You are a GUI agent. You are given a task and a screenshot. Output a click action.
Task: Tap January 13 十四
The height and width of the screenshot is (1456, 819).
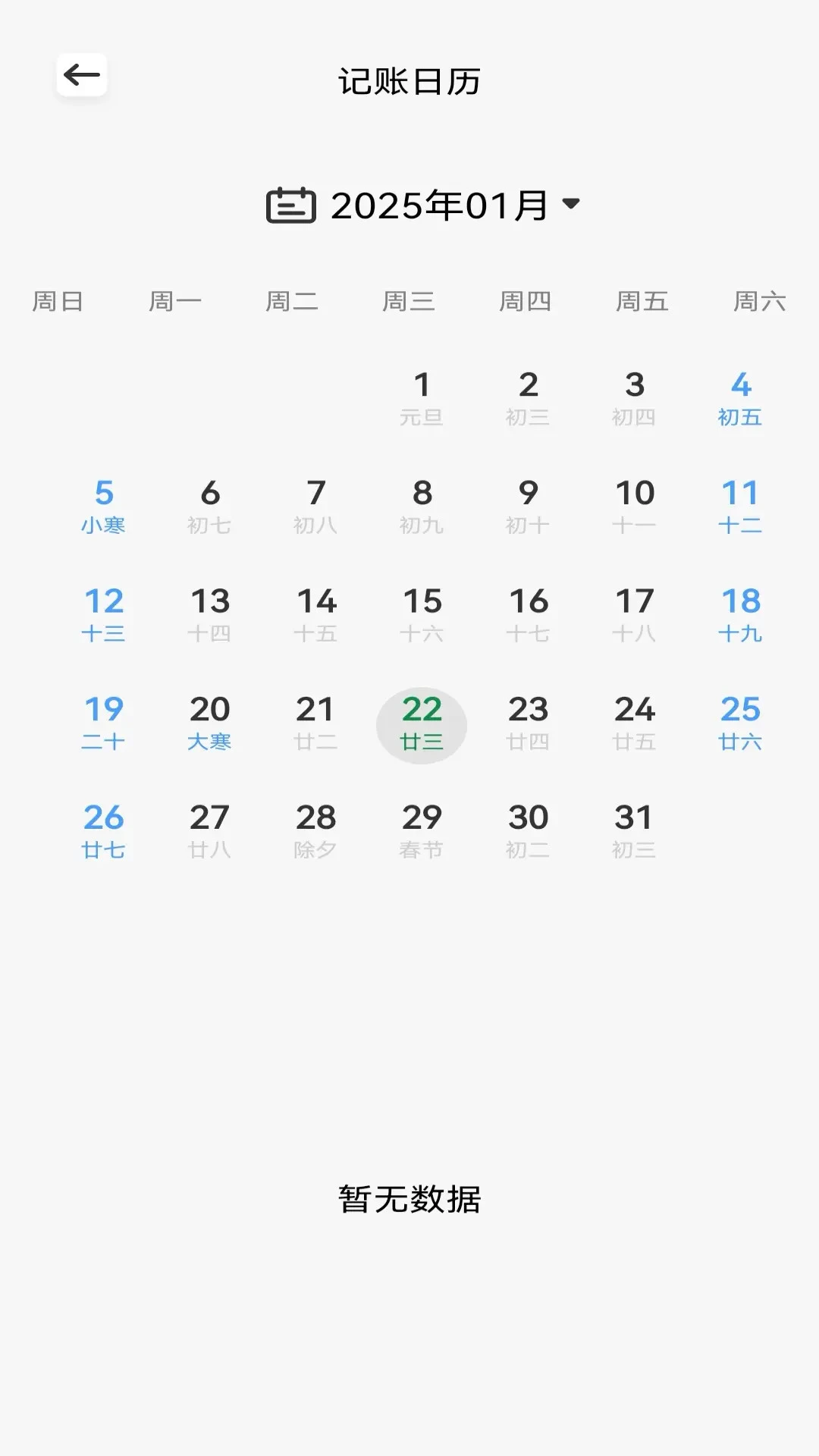209,614
